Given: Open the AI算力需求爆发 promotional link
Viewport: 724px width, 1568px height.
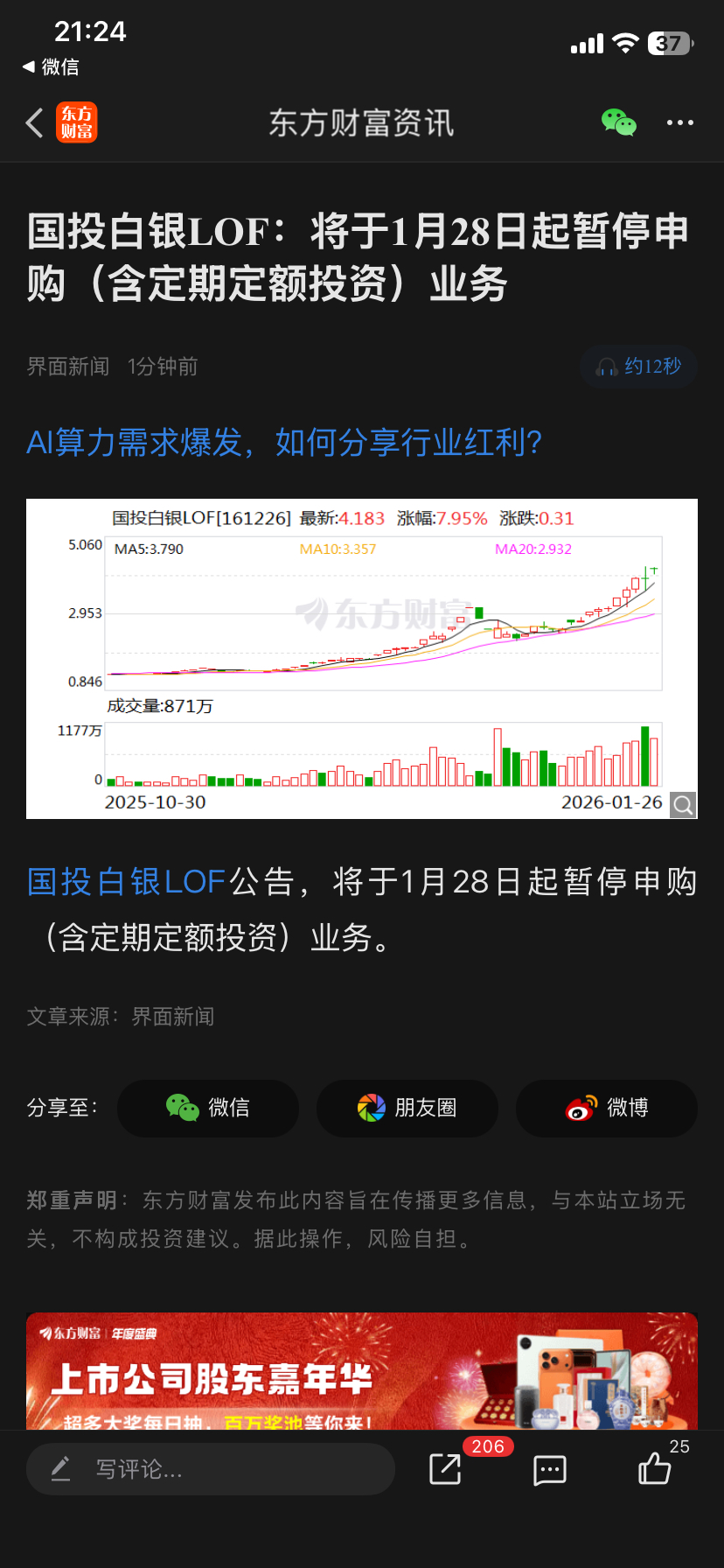Looking at the screenshot, I should coord(284,443).
